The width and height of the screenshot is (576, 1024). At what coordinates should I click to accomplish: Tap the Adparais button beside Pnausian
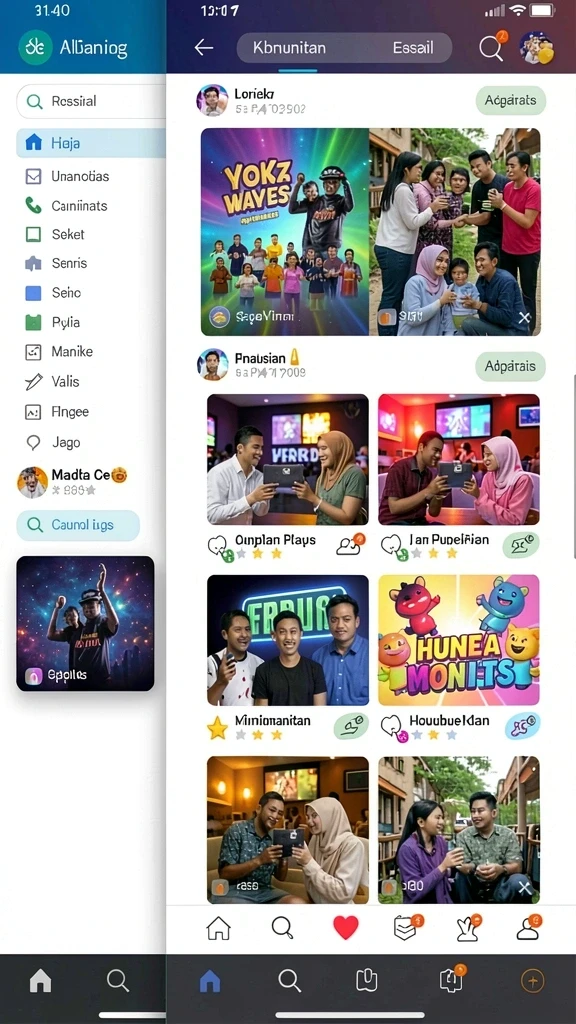(510, 366)
